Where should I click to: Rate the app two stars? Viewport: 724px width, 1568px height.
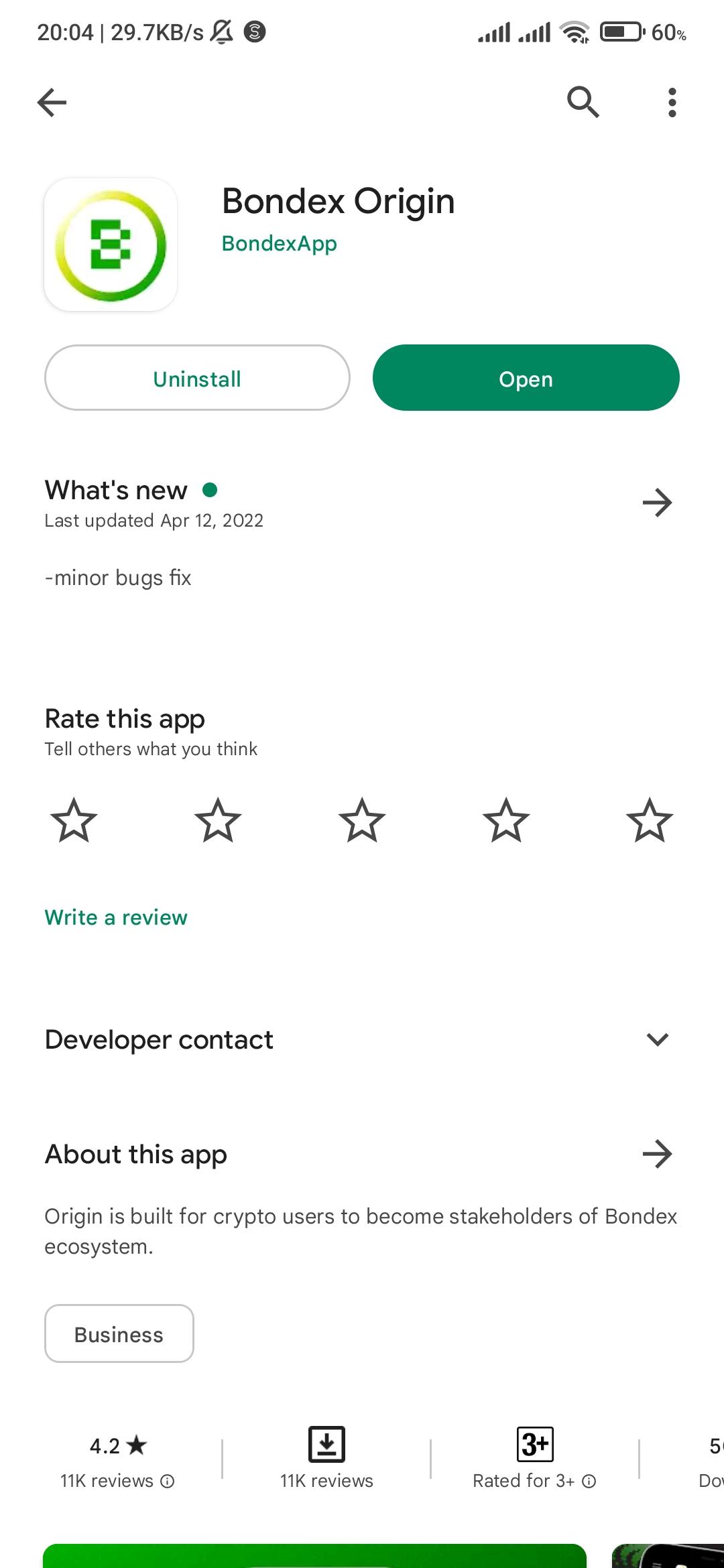[x=218, y=820]
